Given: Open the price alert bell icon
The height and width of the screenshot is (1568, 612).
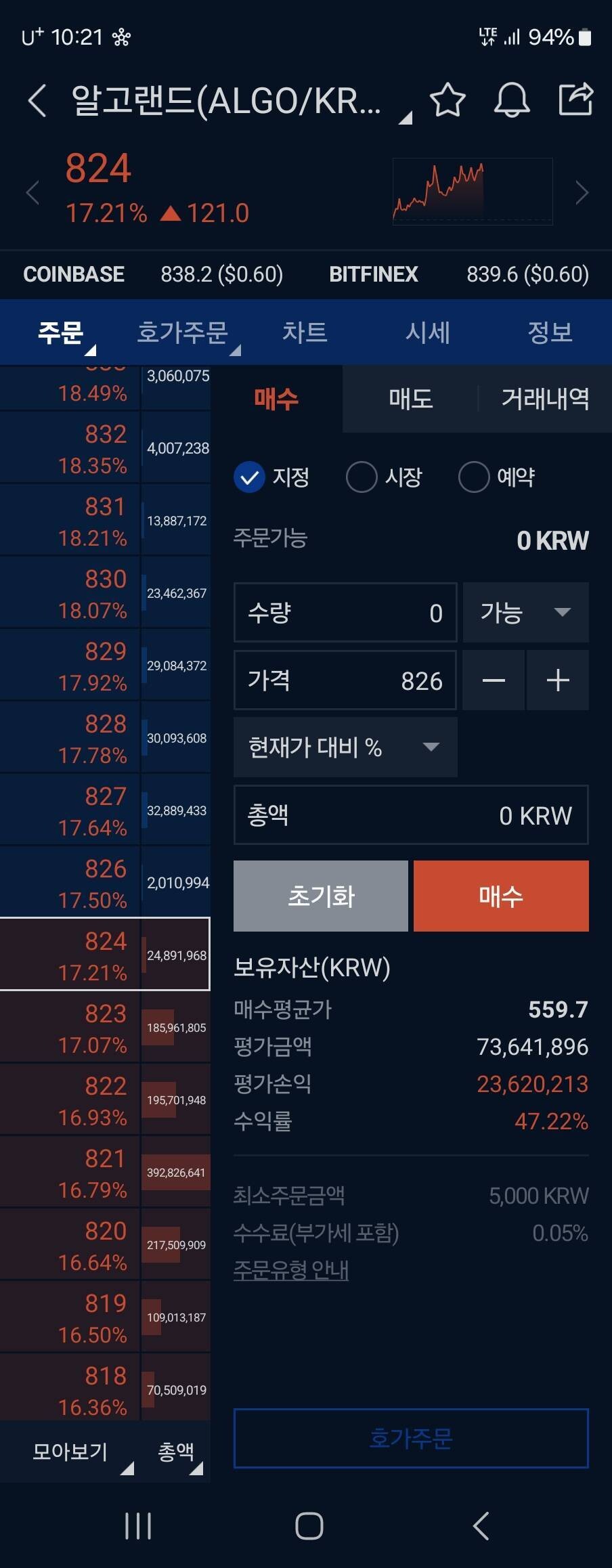Looking at the screenshot, I should tap(511, 102).
